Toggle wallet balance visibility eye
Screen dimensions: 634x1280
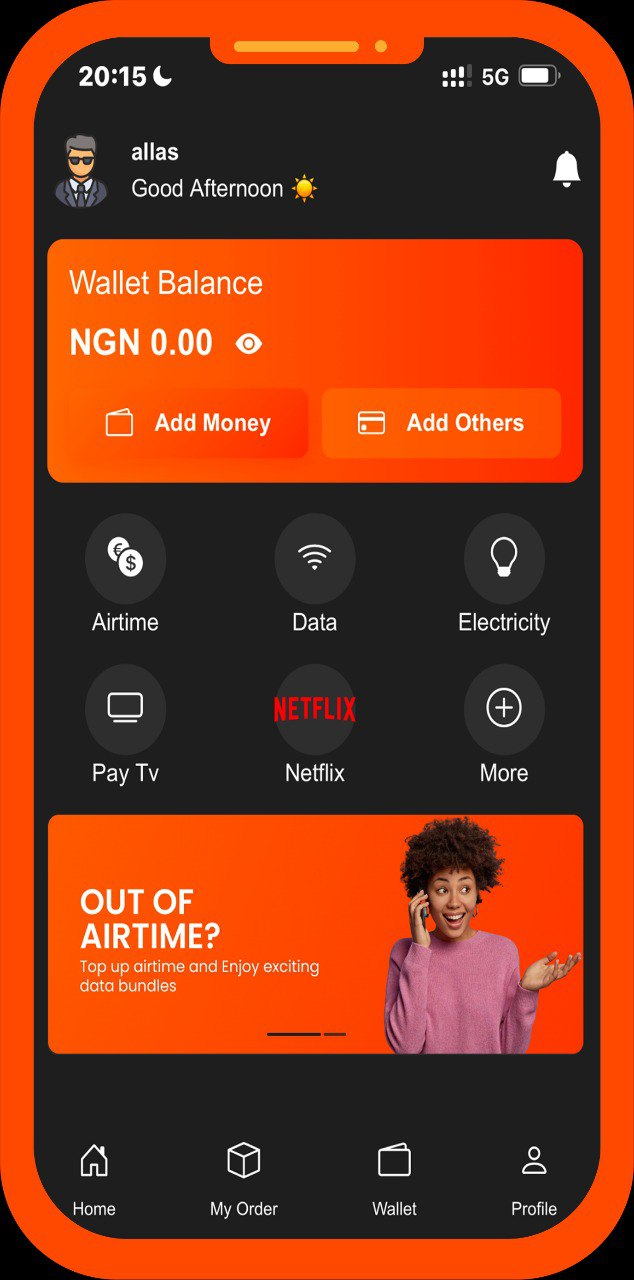pos(249,344)
